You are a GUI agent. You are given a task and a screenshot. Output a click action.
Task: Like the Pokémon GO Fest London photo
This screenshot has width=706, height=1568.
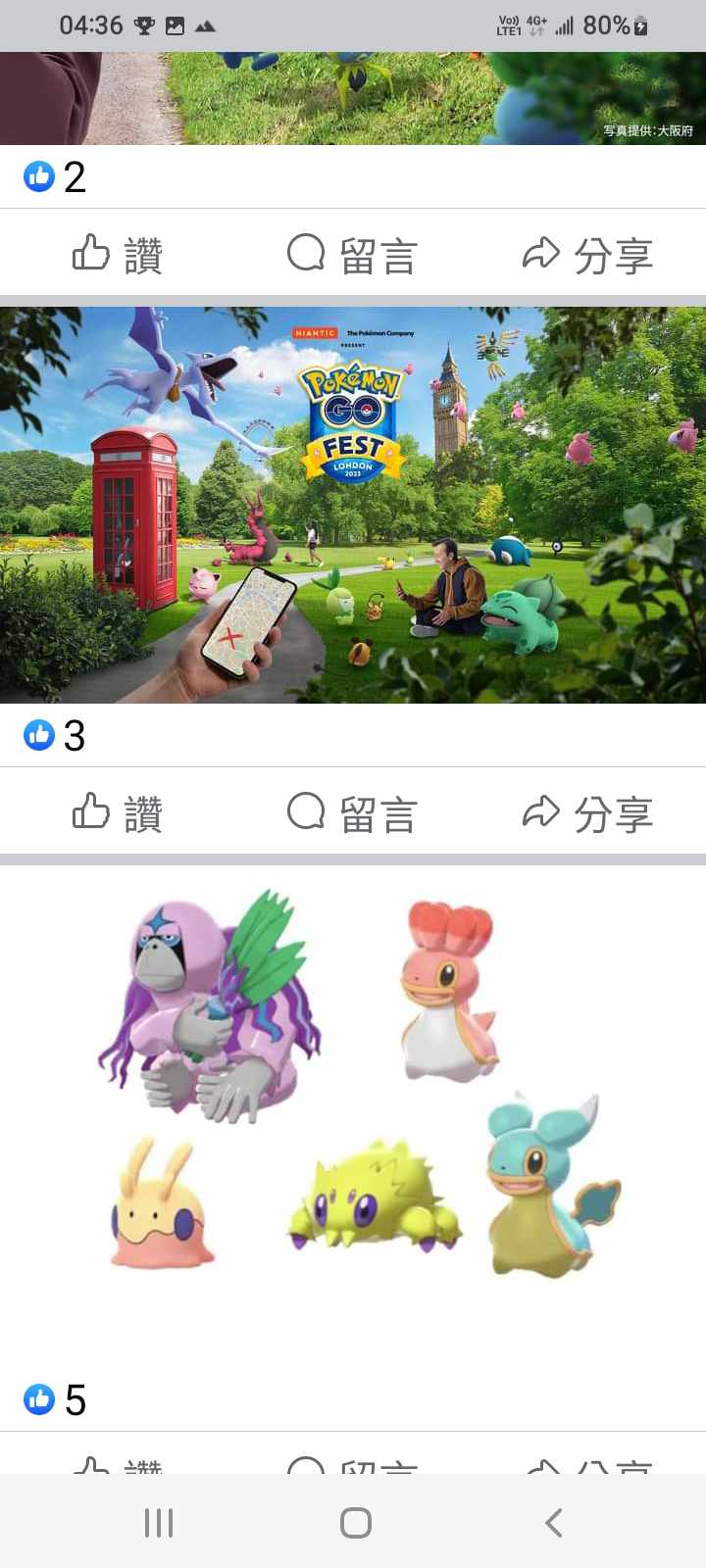click(x=118, y=813)
